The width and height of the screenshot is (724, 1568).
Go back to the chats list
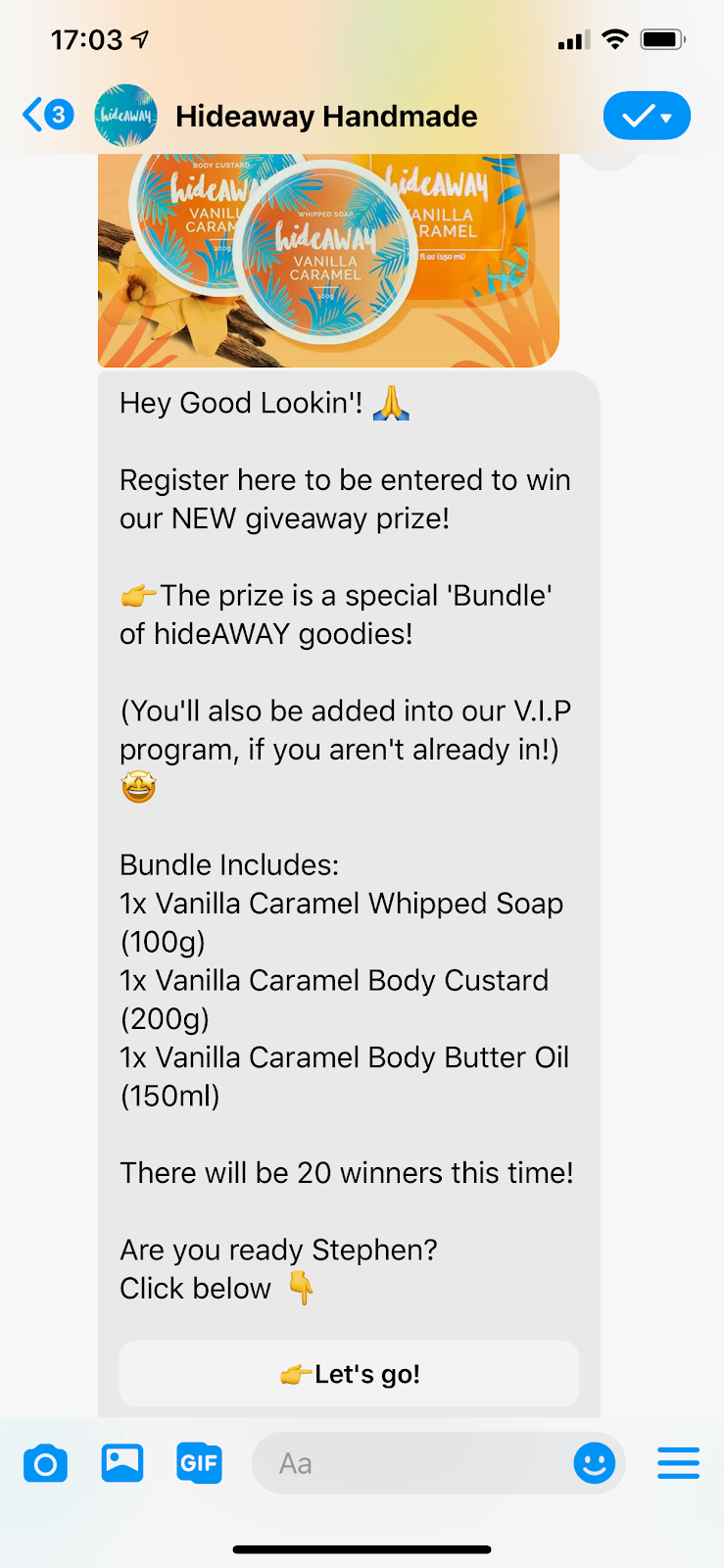point(46,116)
